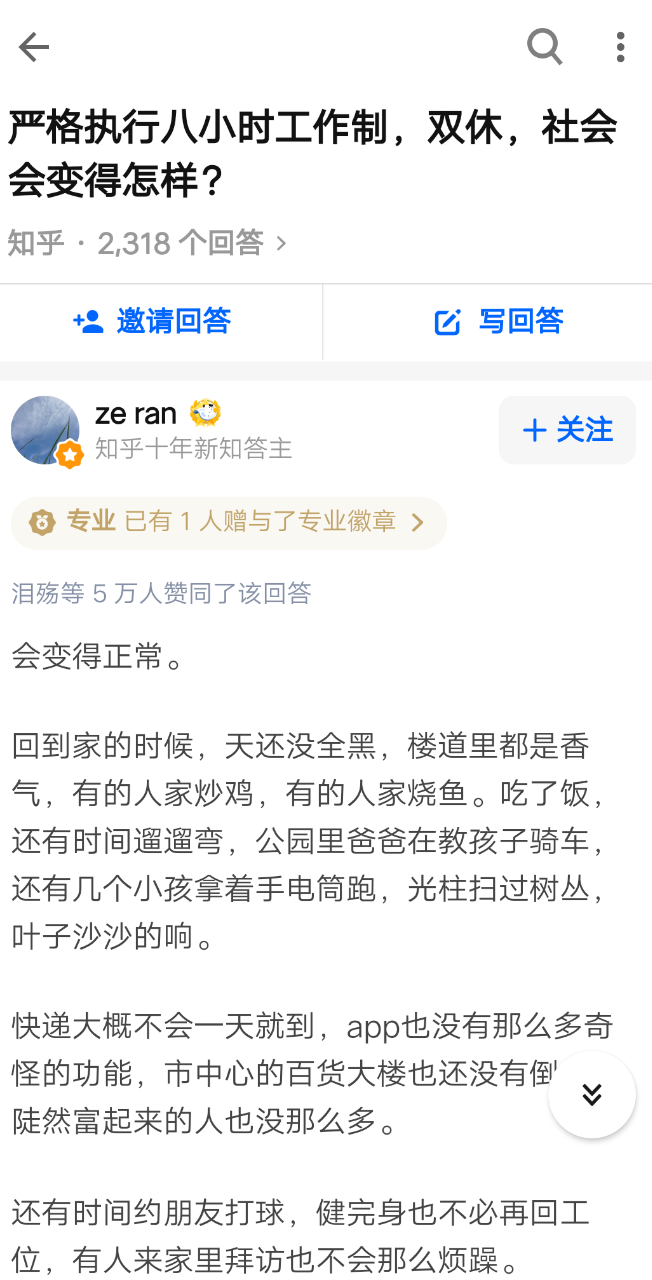View who 赞同了该回答

pyautogui.click(x=161, y=593)
